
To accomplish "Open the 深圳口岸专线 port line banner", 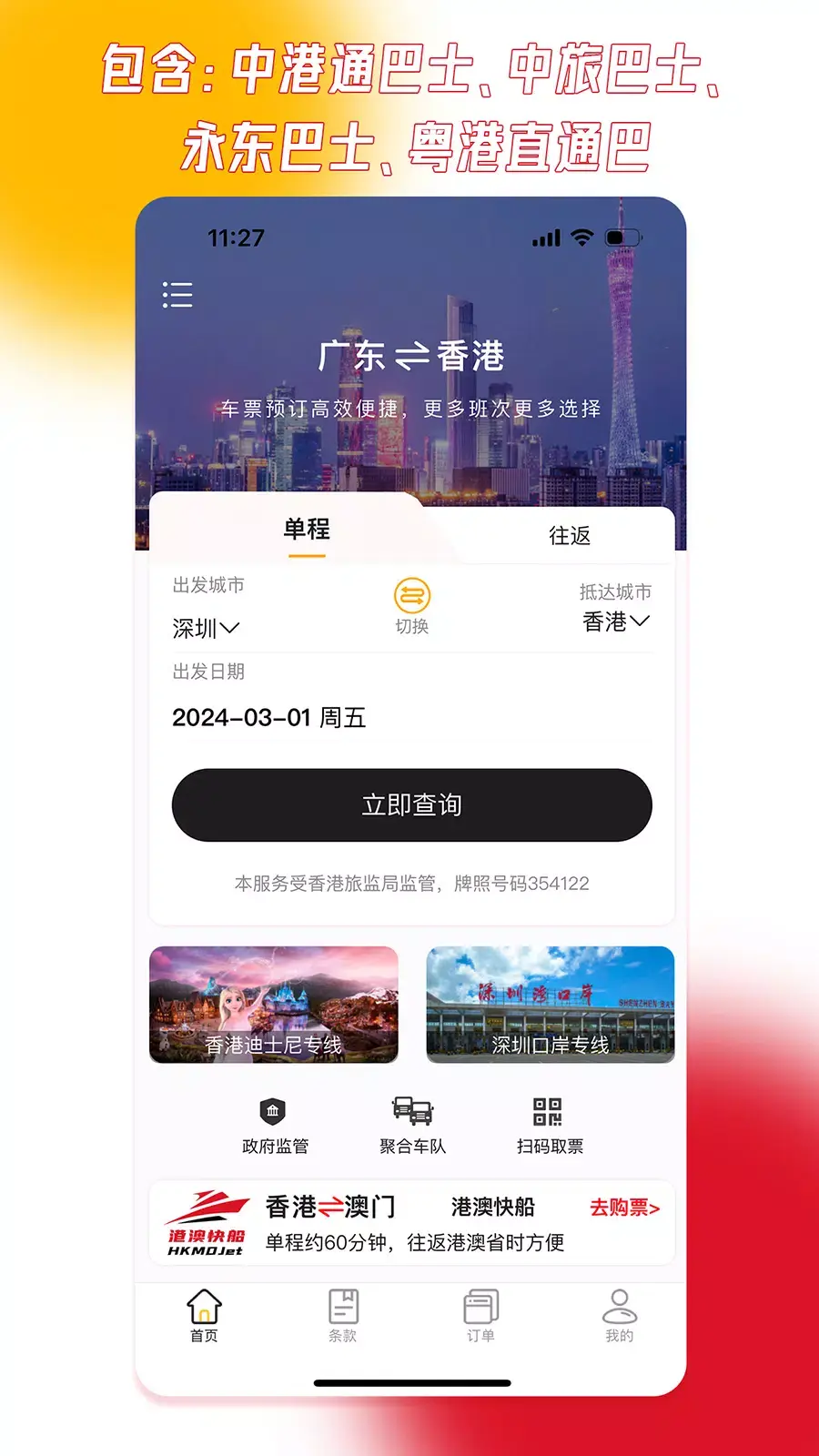I will (x=550, y=1005).
